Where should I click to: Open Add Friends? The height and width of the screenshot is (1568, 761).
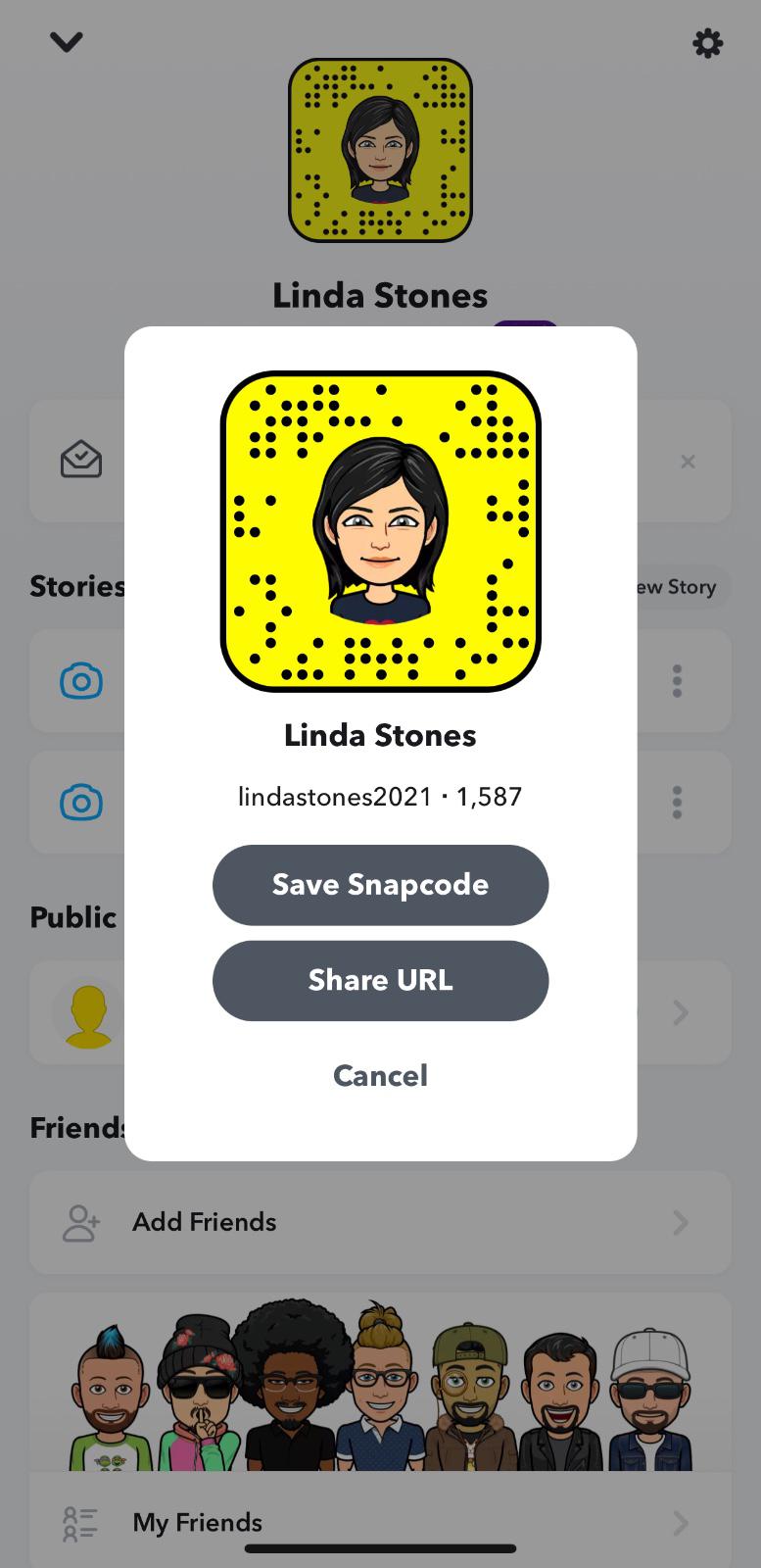click(x=380, y=1222)
